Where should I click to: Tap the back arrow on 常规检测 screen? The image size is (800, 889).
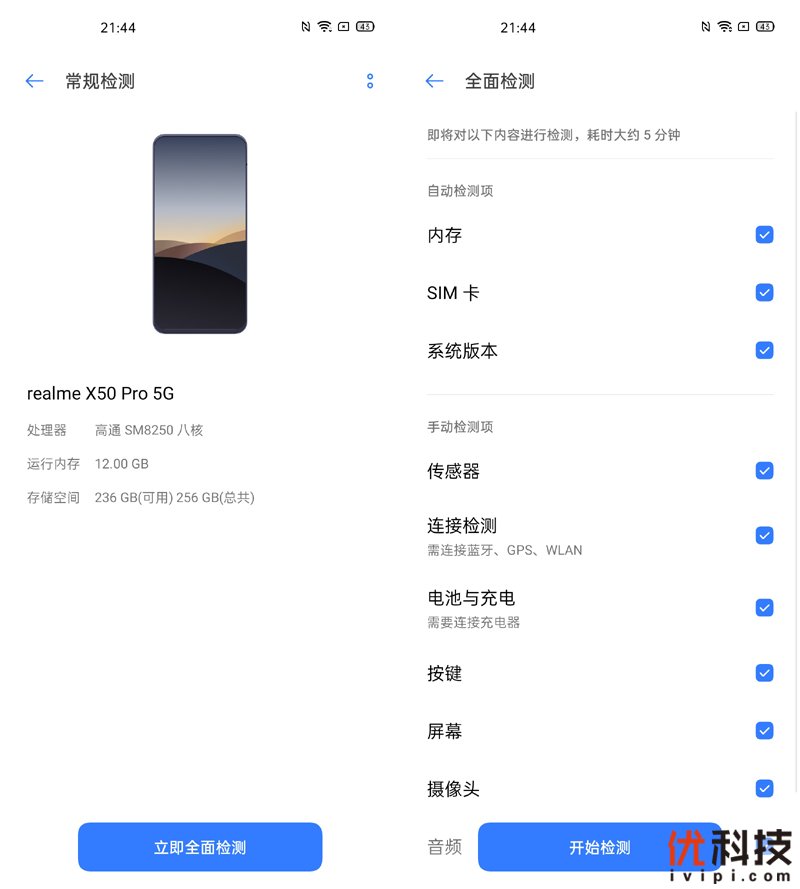pos(34,81)
